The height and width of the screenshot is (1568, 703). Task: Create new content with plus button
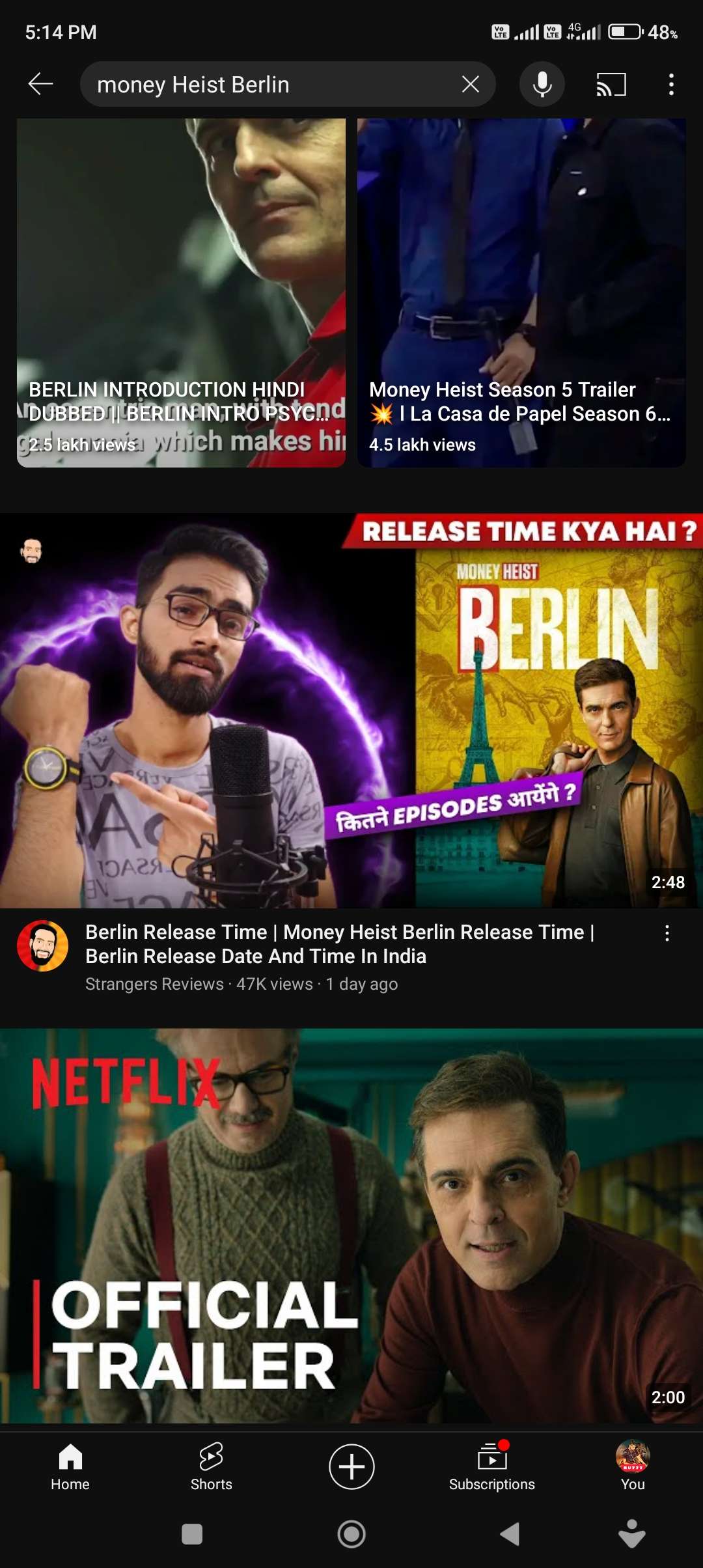[x=351, y=1466]
